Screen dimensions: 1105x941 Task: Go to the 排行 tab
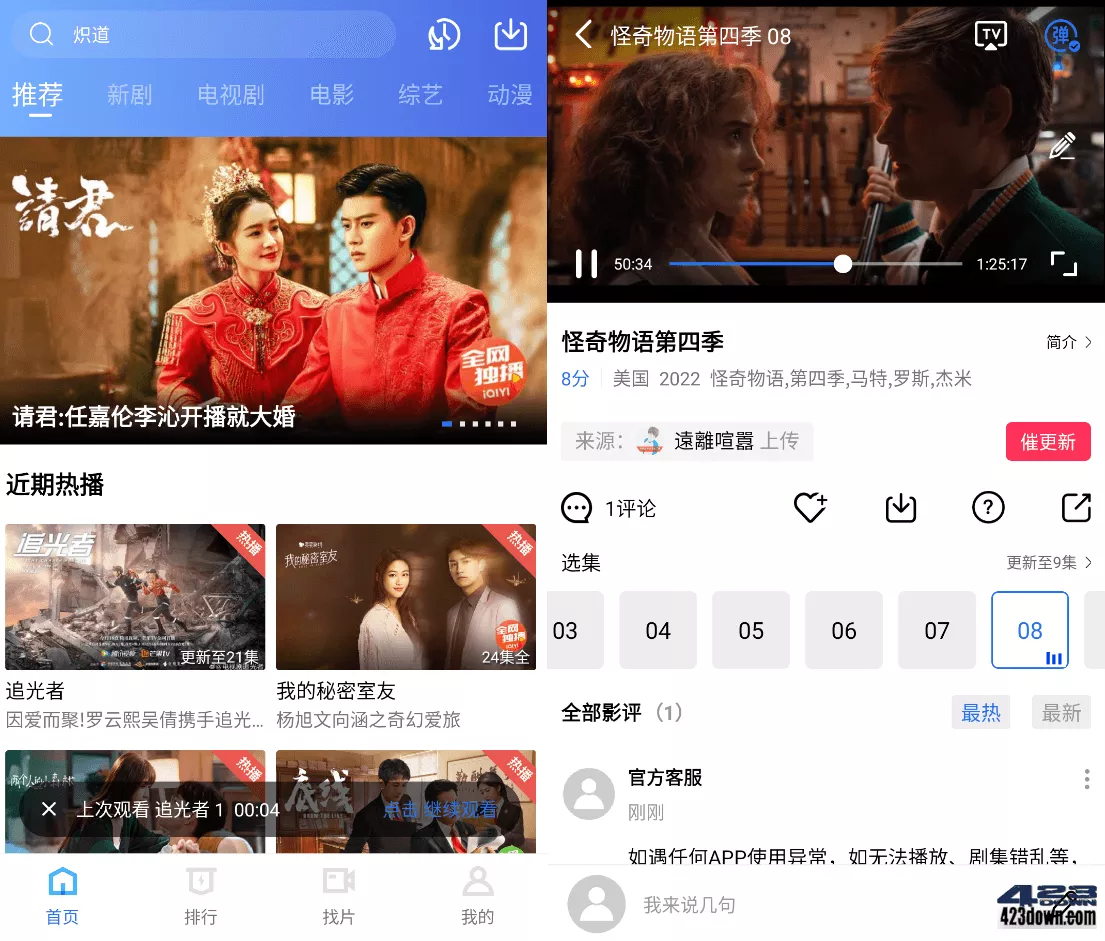[201, 896]
